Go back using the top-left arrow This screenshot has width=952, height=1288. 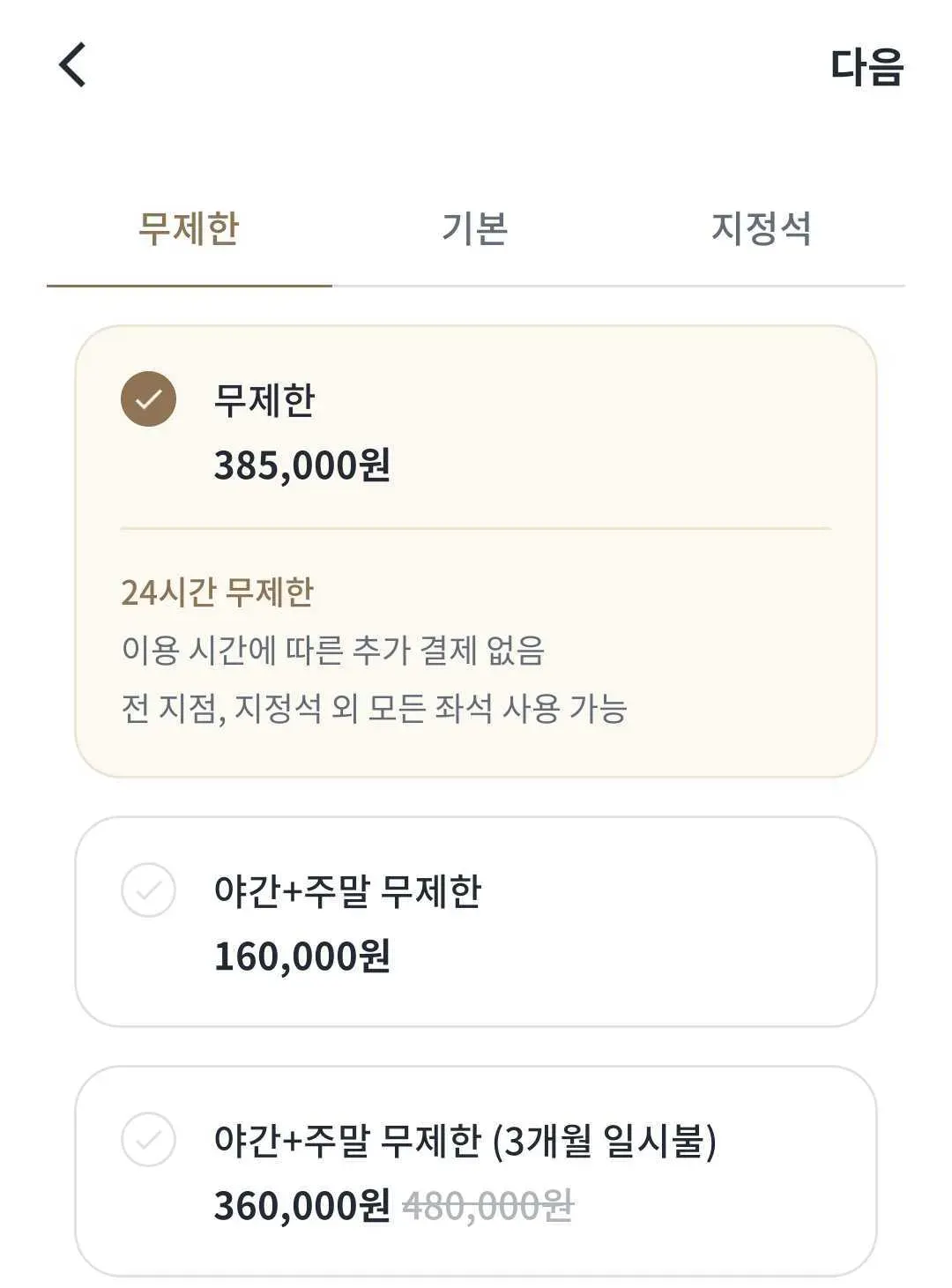point(72,65)
